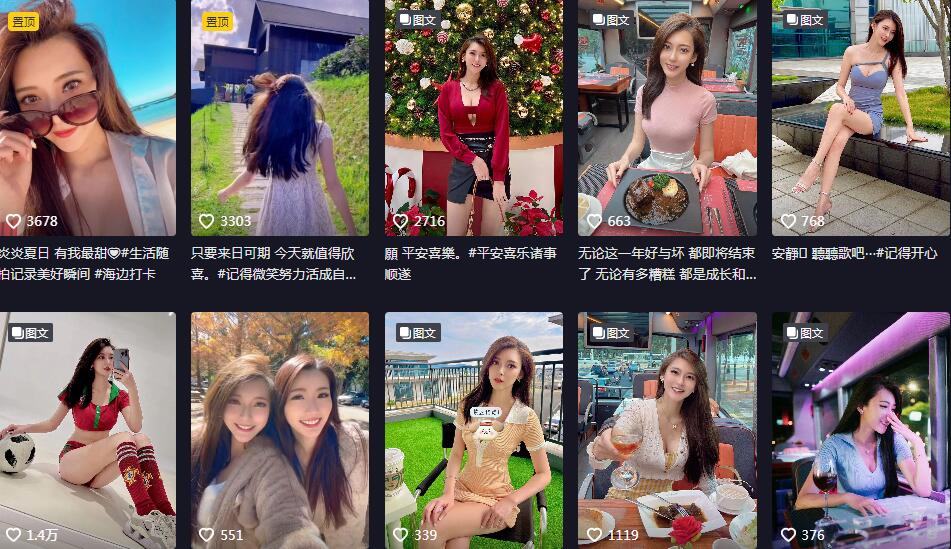
Task: Open the rooftop post with 339 likes
Action: pyautogui.click(x=473, y=430)
